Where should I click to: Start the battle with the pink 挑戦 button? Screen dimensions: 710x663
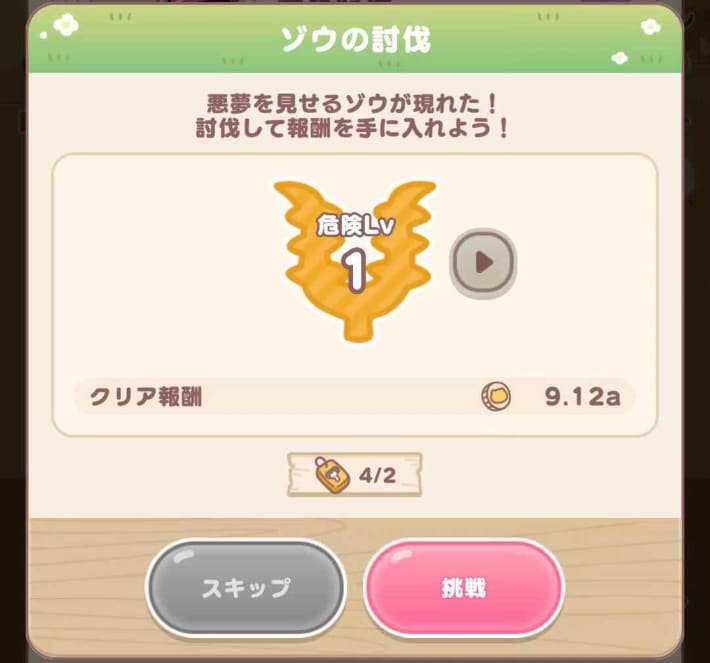coord(463,589)
